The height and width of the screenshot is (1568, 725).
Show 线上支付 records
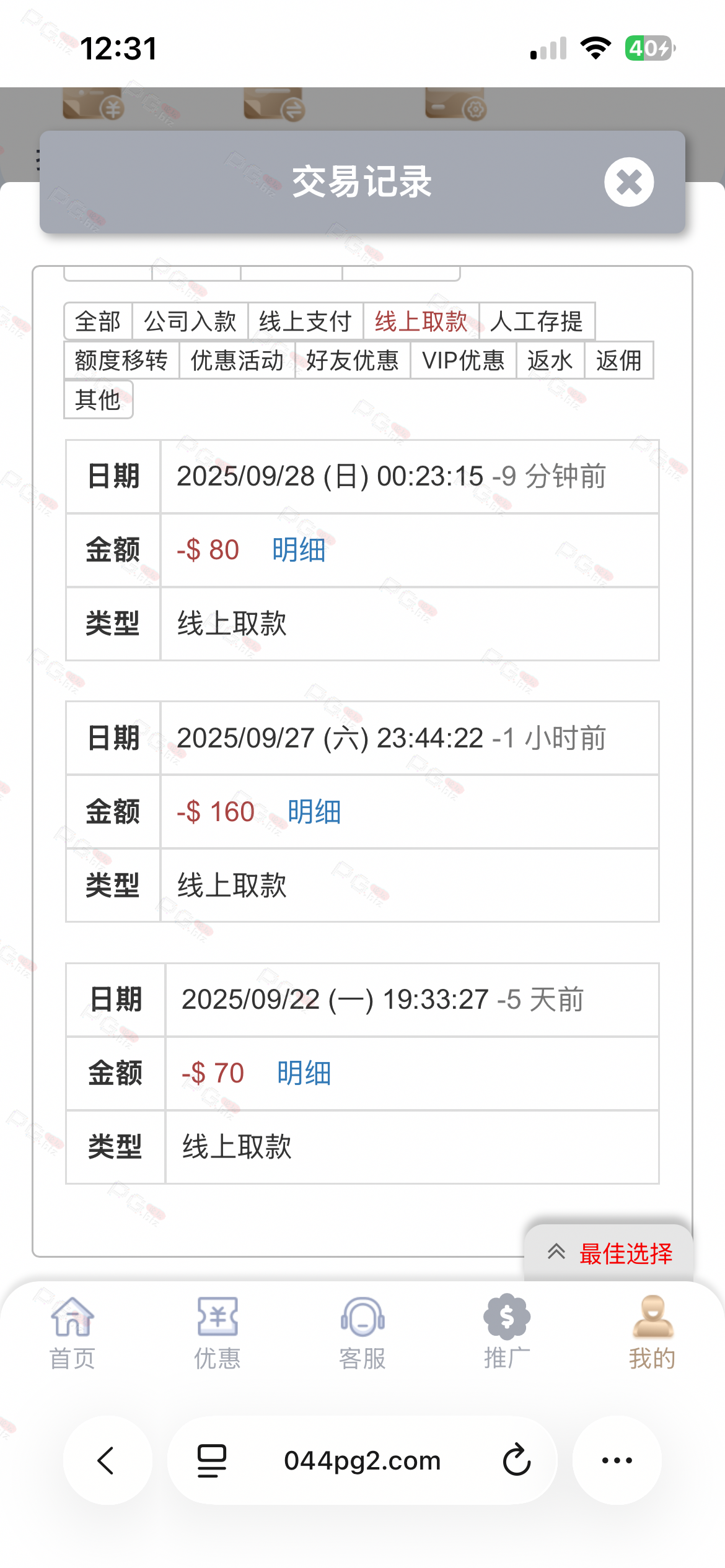(x=305, y=321)
